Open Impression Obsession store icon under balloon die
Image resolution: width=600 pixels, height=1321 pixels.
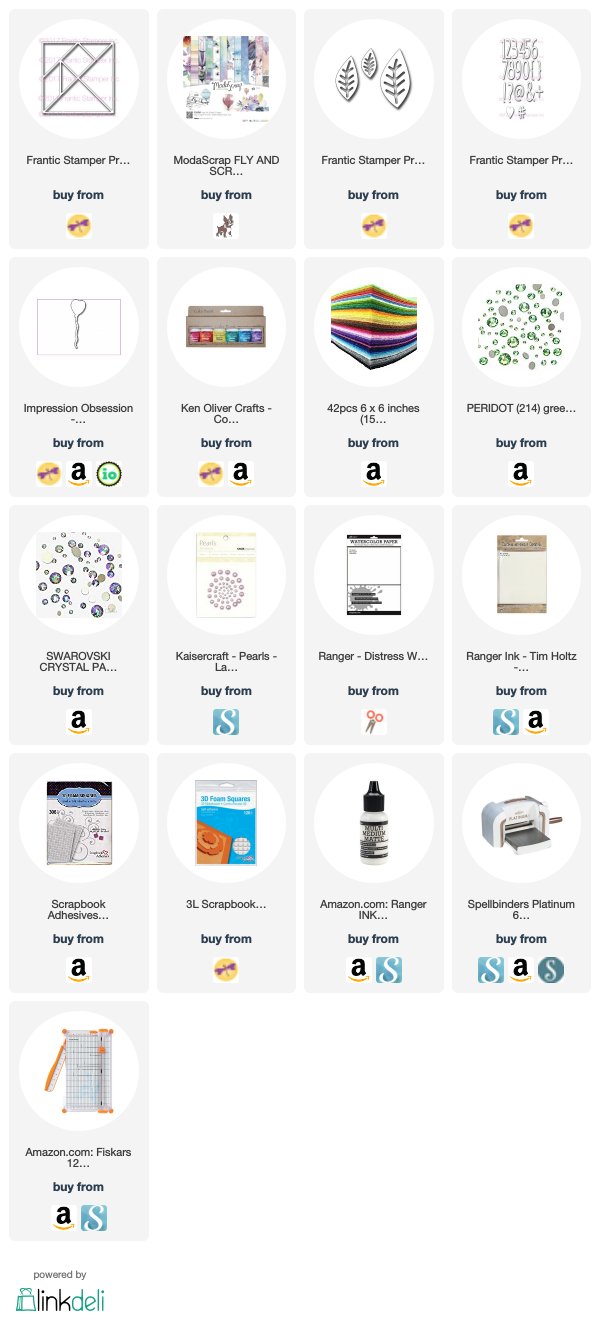pyautogui.click(x=109, y=473)
